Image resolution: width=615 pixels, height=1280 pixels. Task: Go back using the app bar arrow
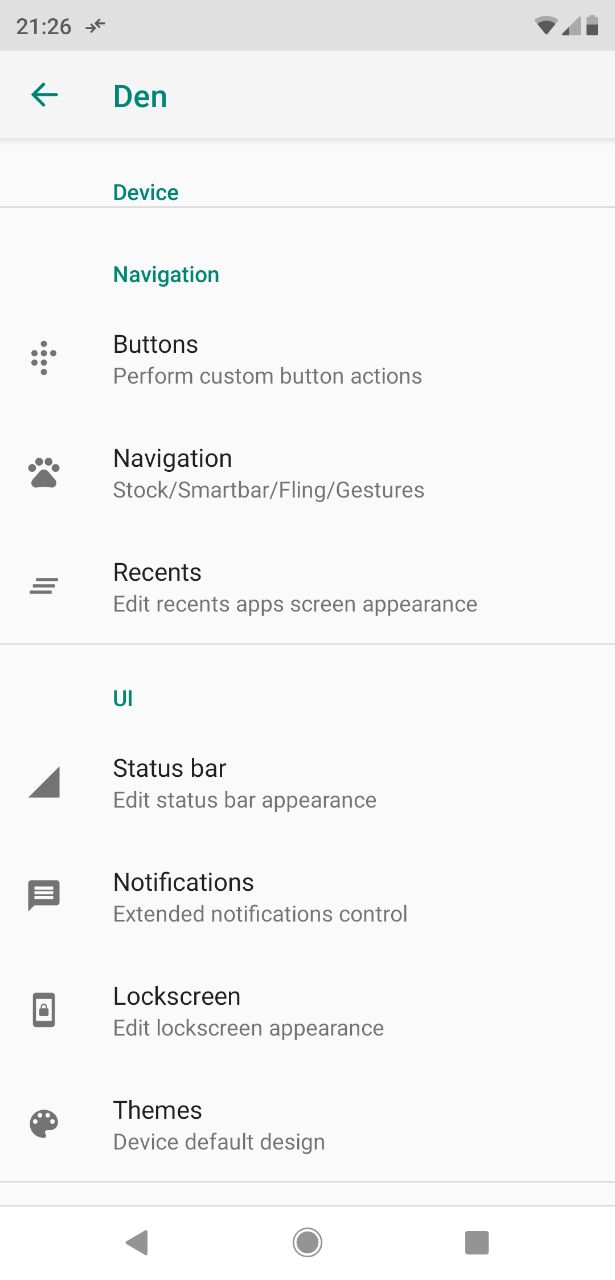(44, 95)
